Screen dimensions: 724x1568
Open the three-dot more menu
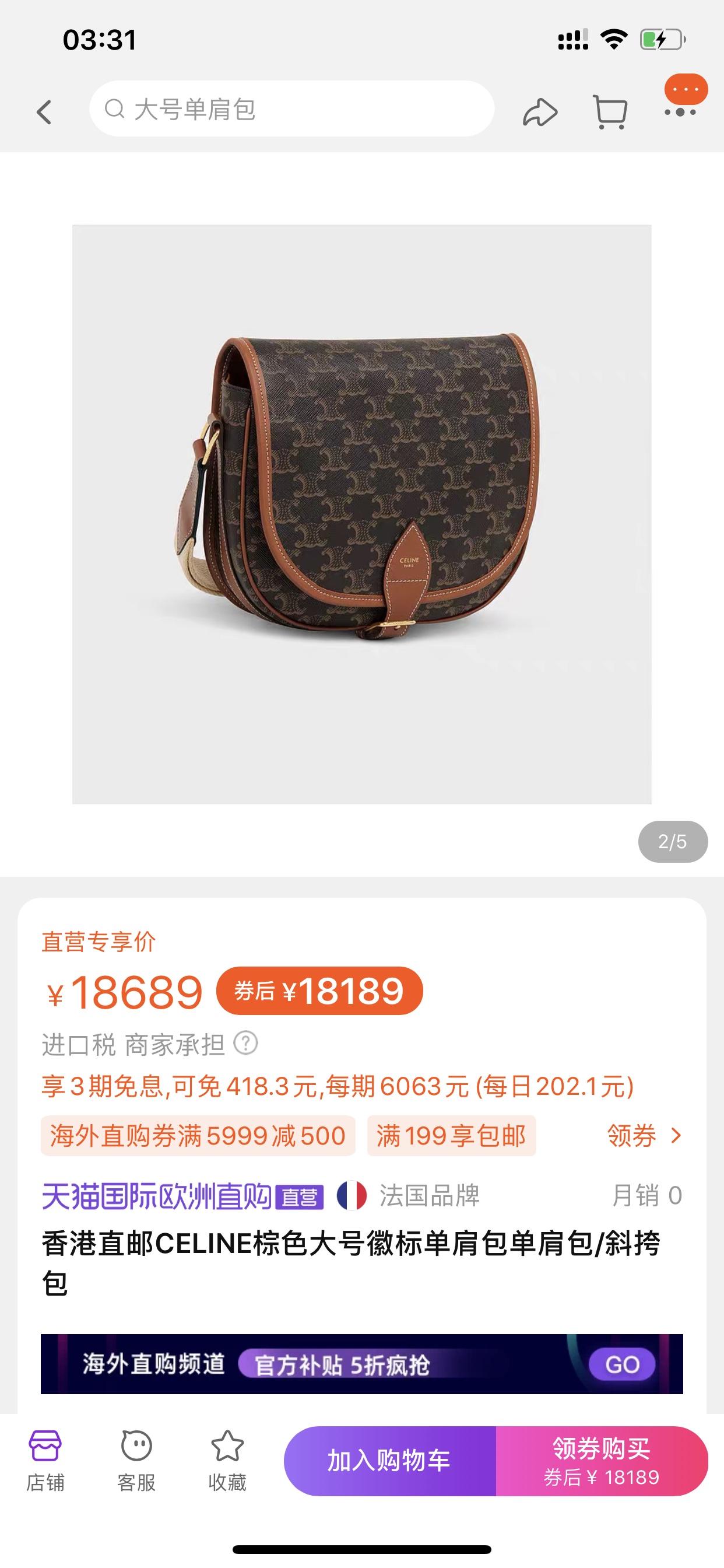(680, 112)
